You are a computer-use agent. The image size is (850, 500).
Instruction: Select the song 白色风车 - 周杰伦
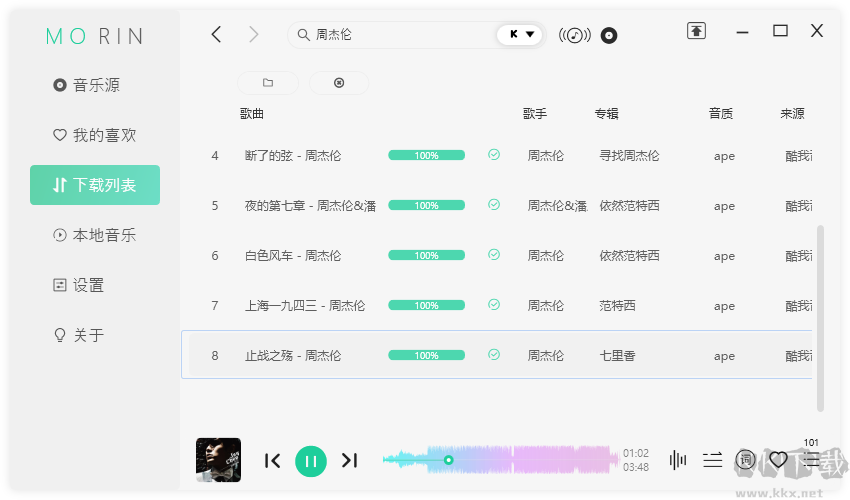coord(293,256)
